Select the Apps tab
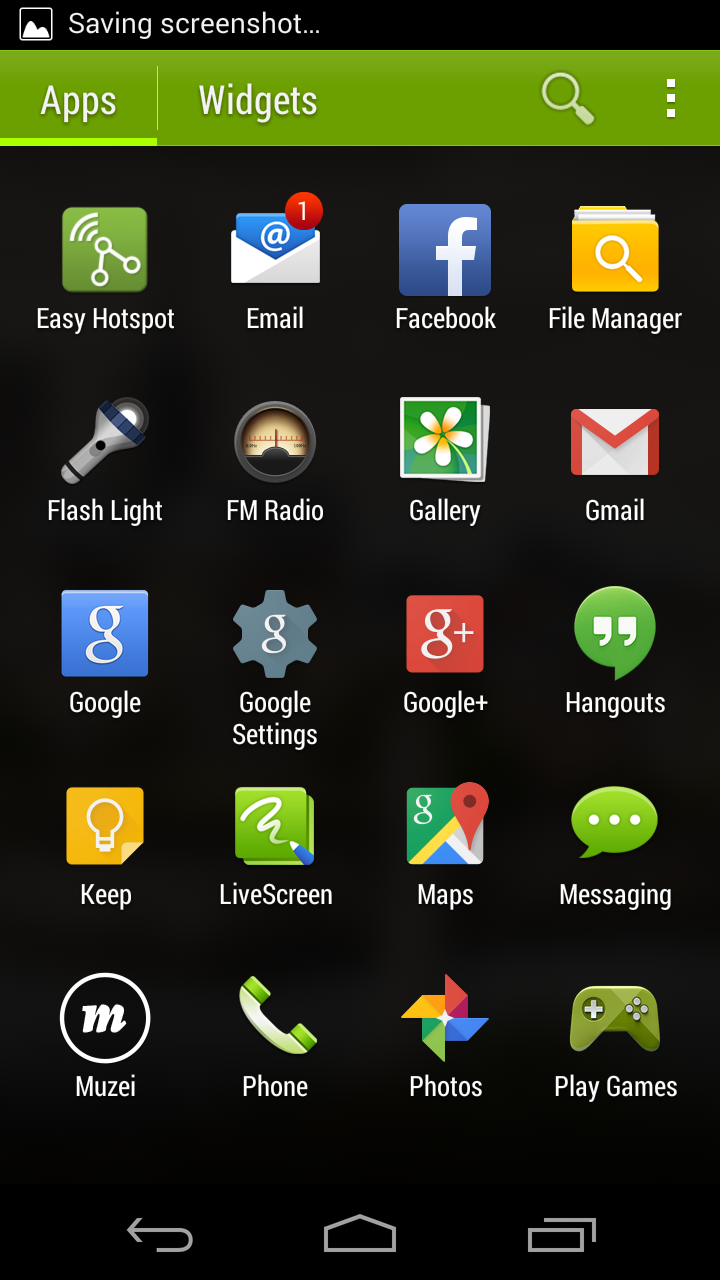This screenshot has width=720, height=1280. pos(78,100)
